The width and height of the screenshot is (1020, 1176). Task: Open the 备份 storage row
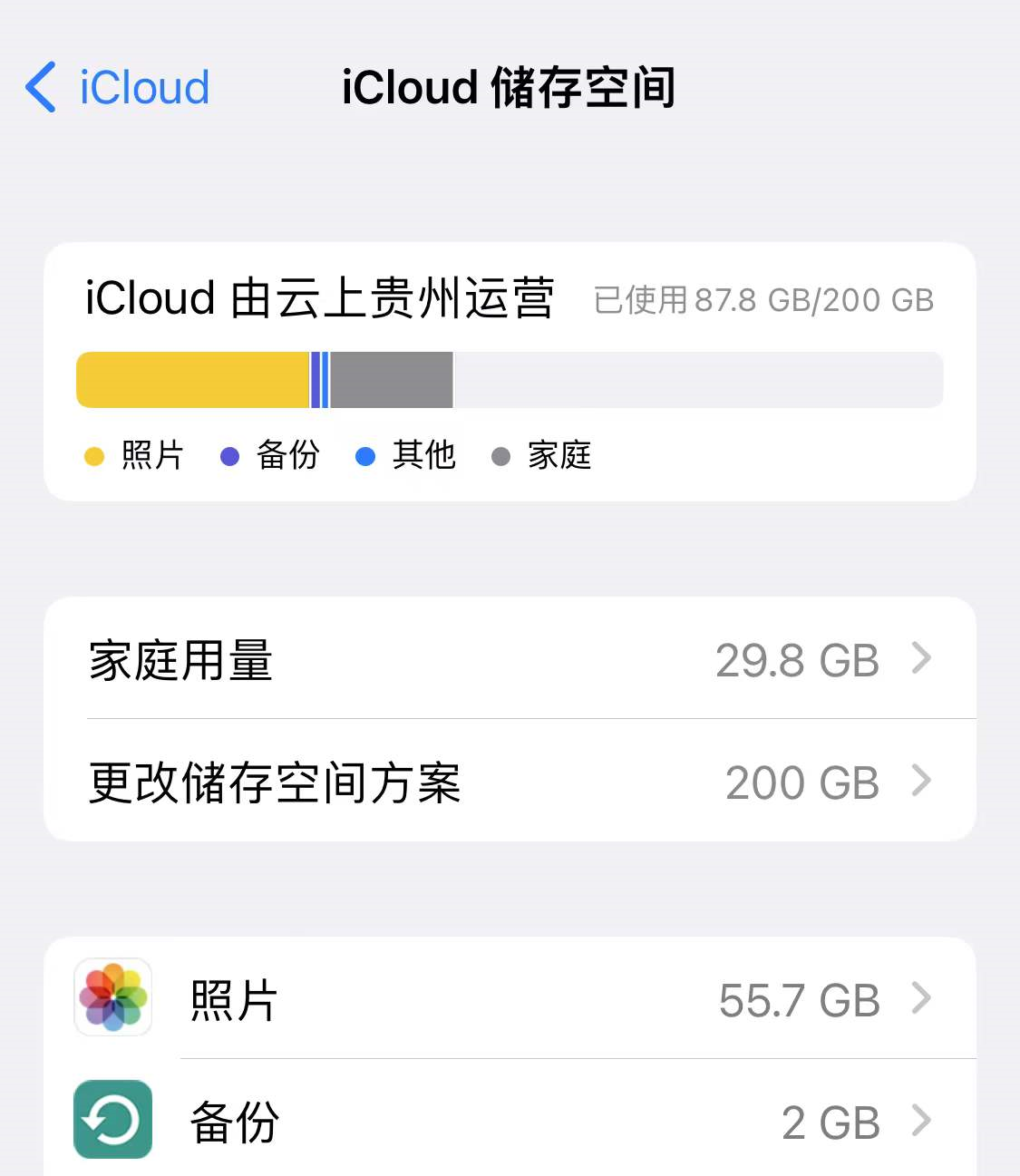(x=510, y=1122)
